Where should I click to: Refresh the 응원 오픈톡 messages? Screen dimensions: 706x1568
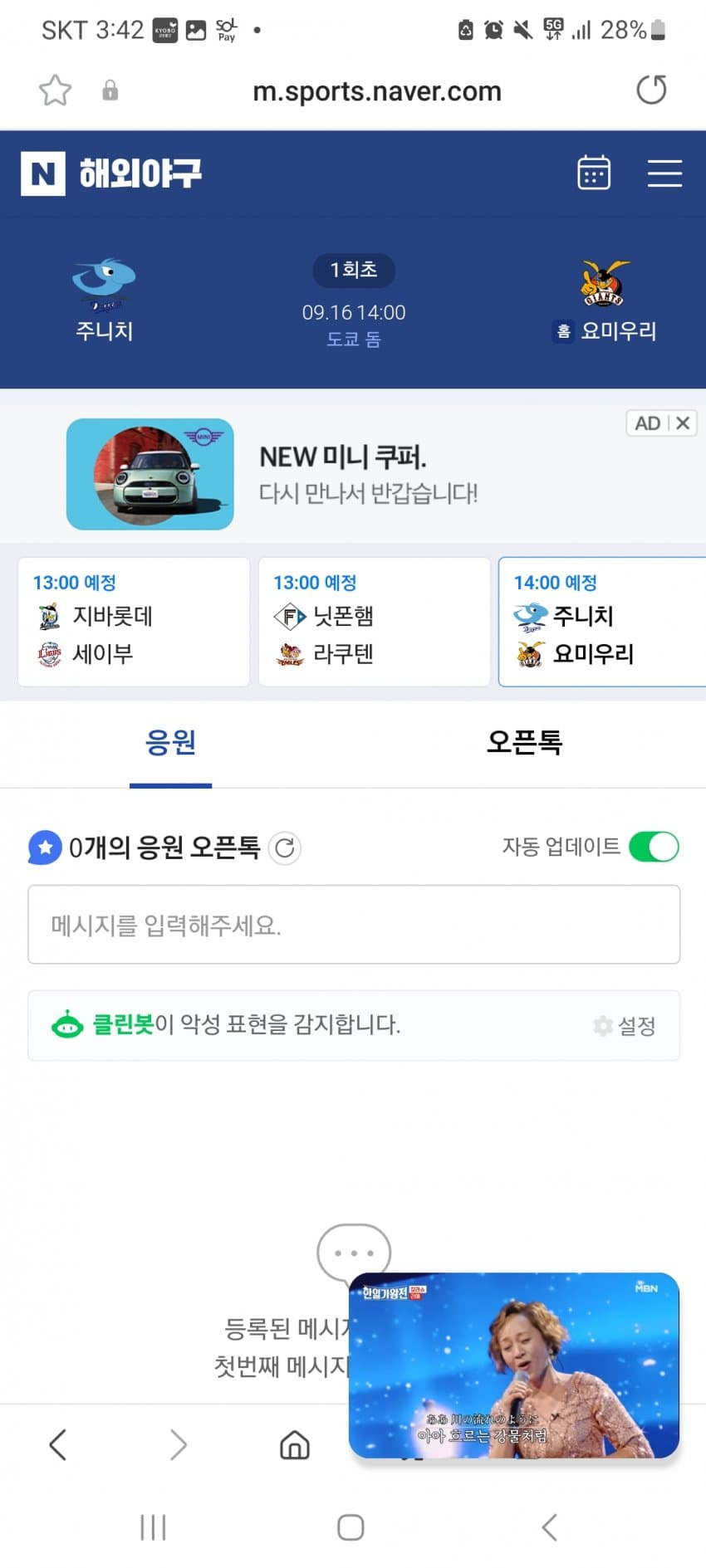click(285, 848)
